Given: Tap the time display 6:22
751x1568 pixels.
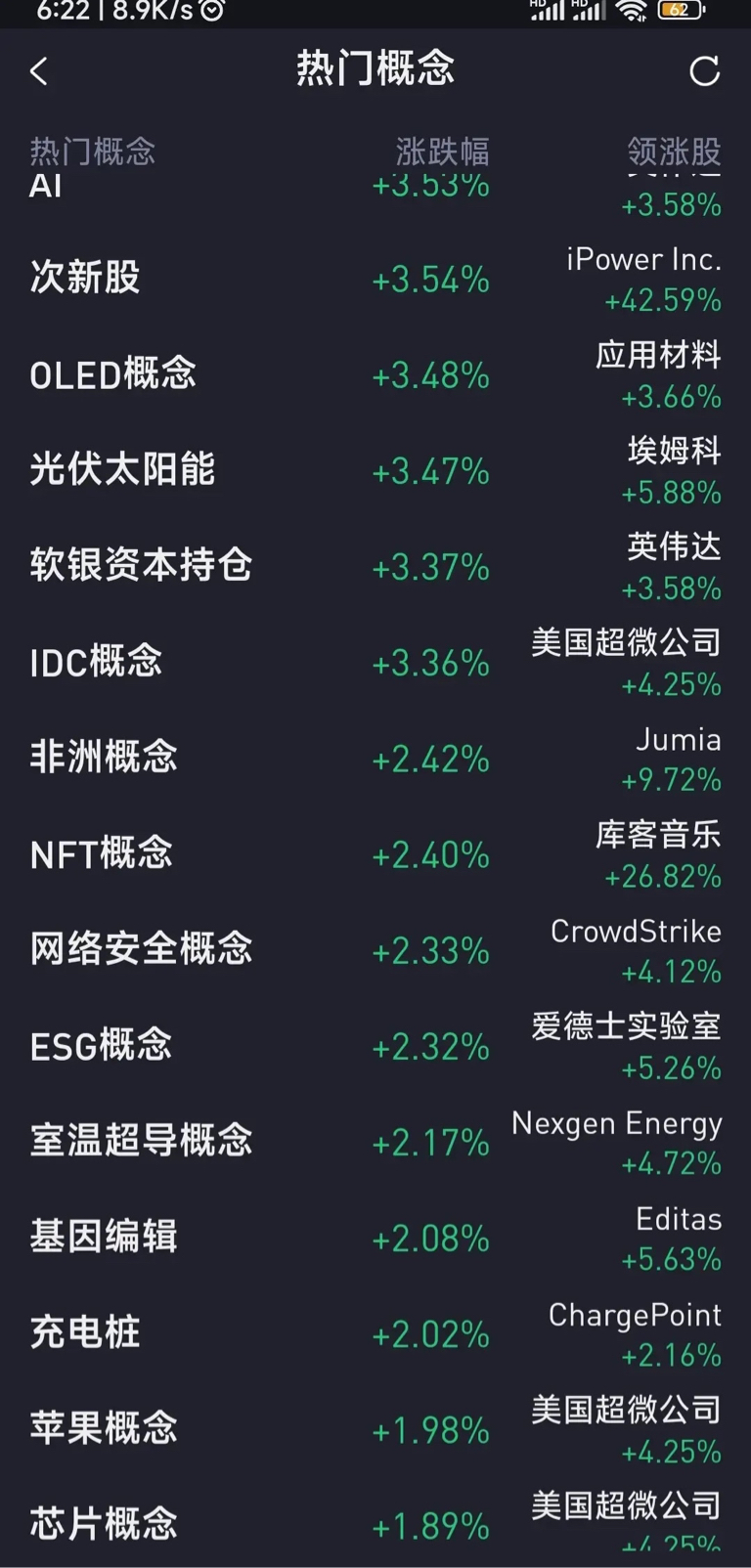Looking at the screenshot, I should point(57,13).
